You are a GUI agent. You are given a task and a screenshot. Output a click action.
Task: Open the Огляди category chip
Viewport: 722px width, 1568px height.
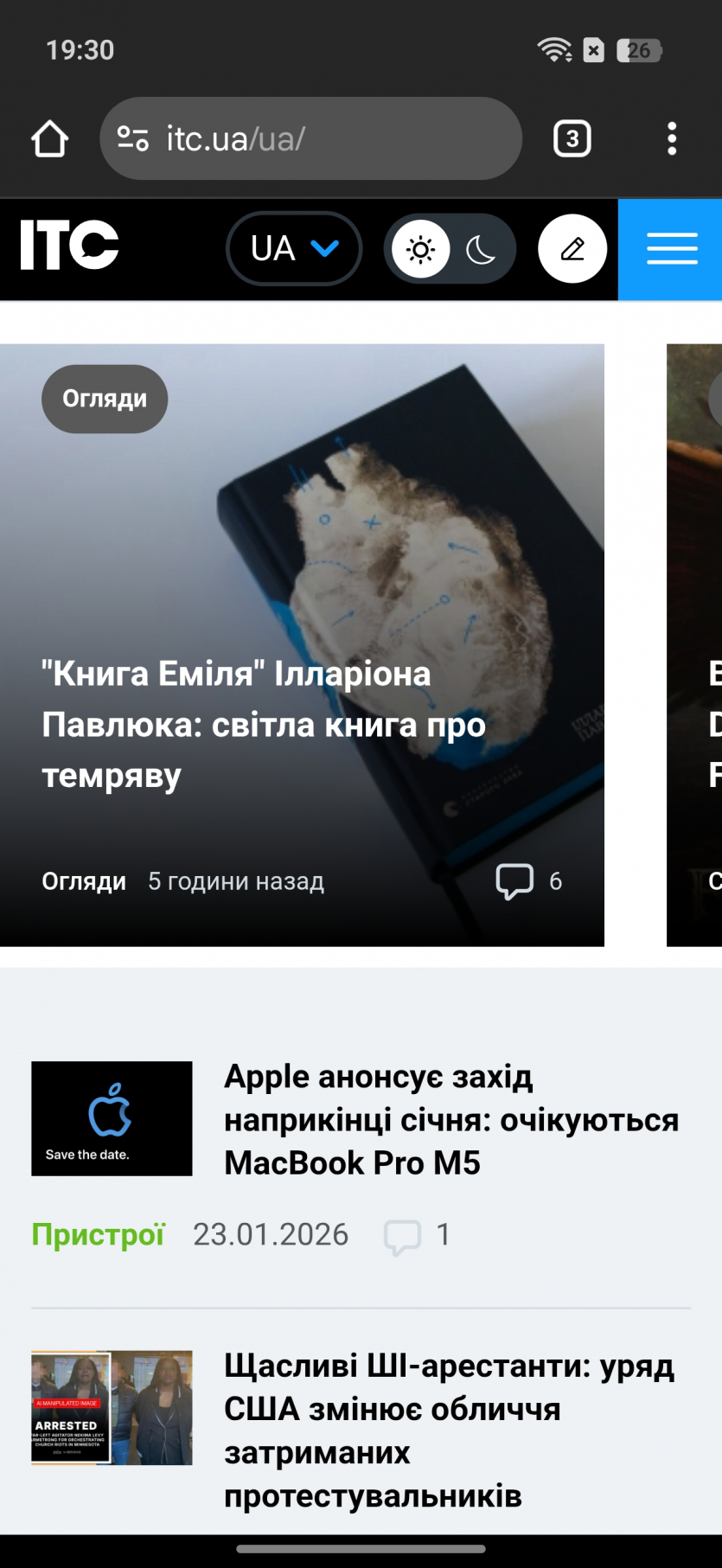click(105, 399)
